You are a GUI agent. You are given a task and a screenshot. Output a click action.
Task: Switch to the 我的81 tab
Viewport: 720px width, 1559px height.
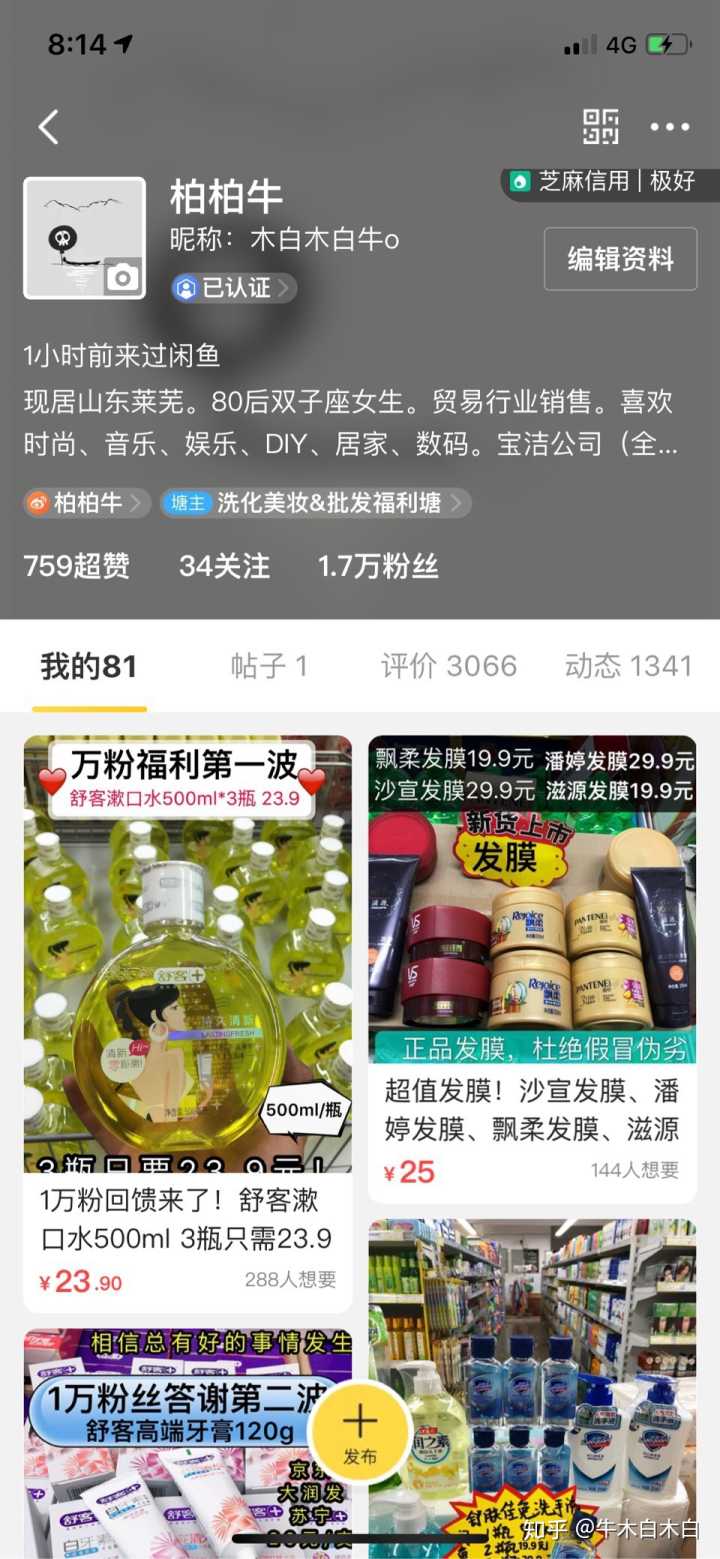89,666
